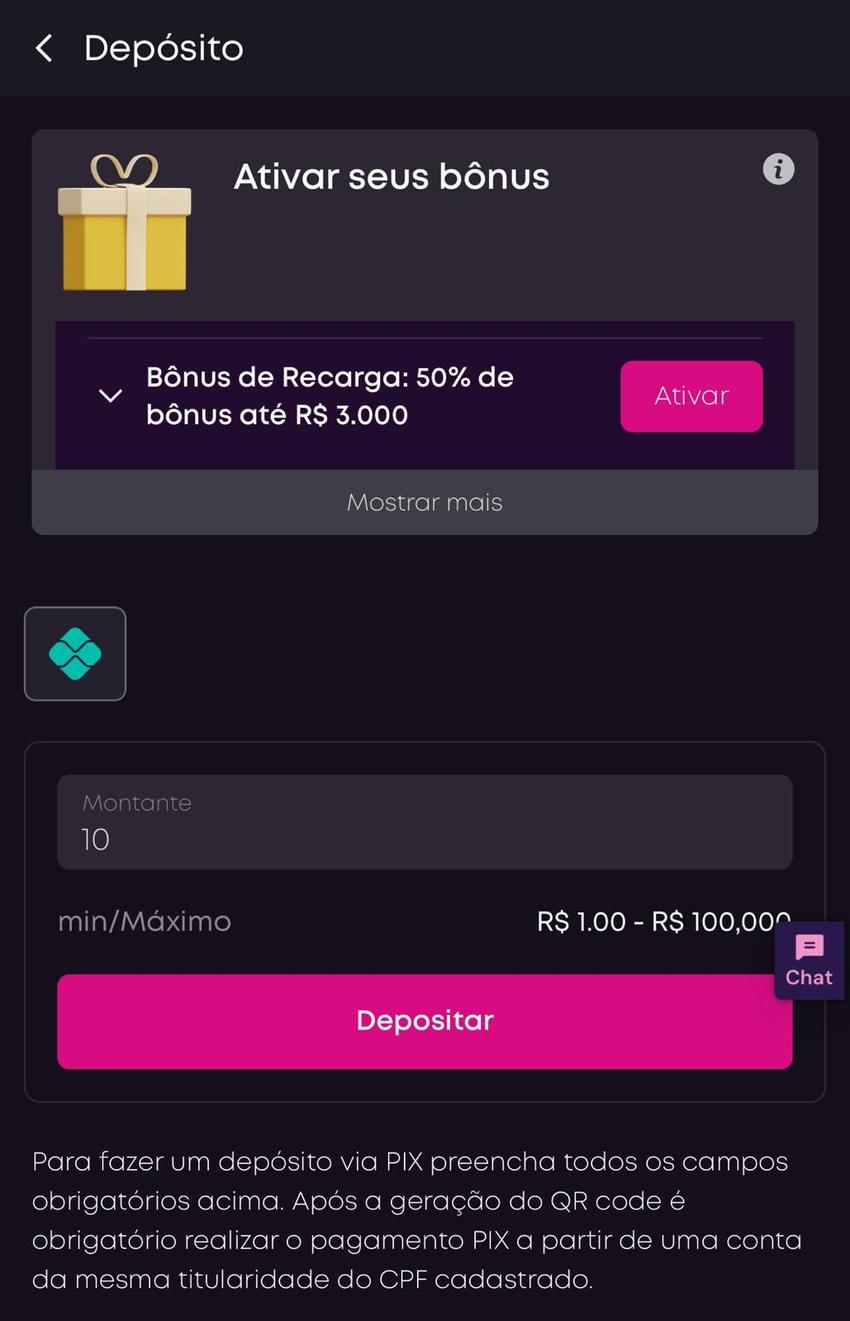Open the Depósito screen header title
The width and height of the screenshot is (850, 1321).
pyautogui.click(x=164, y=47)
